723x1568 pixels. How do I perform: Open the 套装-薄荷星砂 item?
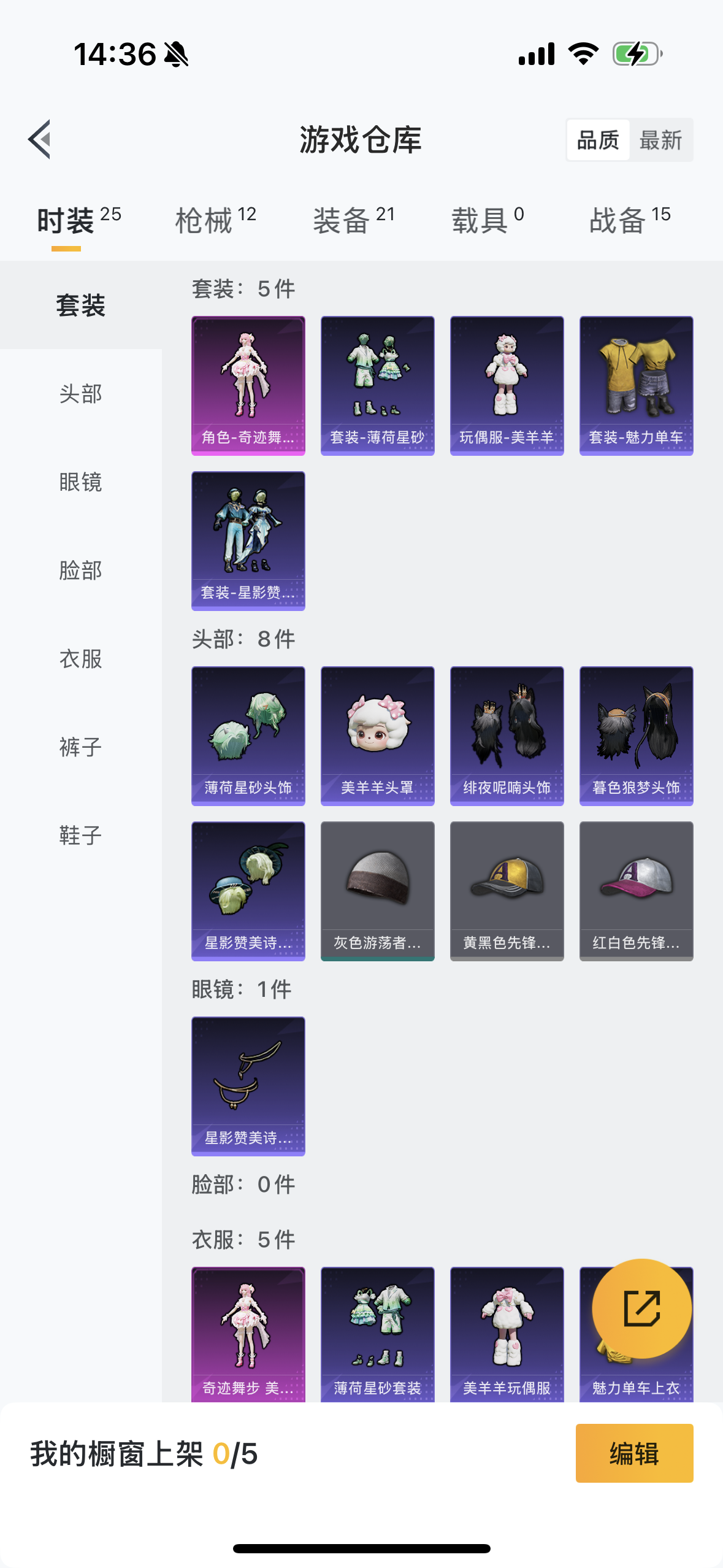pyautogui.click(x=378, y=386)
